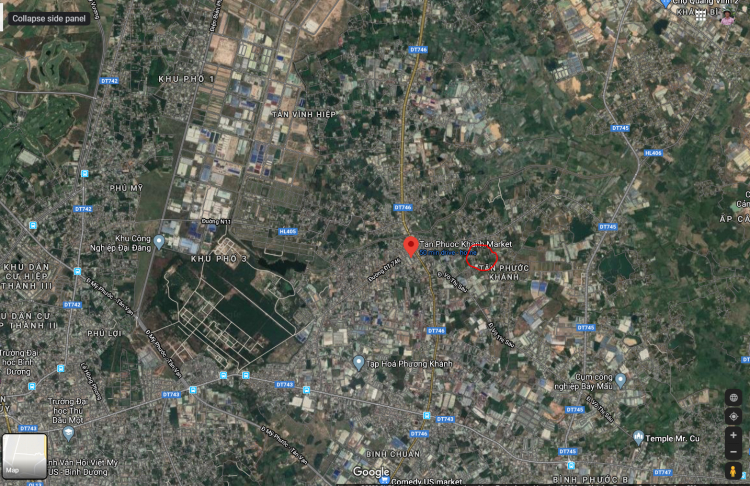Open the Comedy US market marker
Image resolution: width=750 pixels, height=486 pixels.
(383, 481)
